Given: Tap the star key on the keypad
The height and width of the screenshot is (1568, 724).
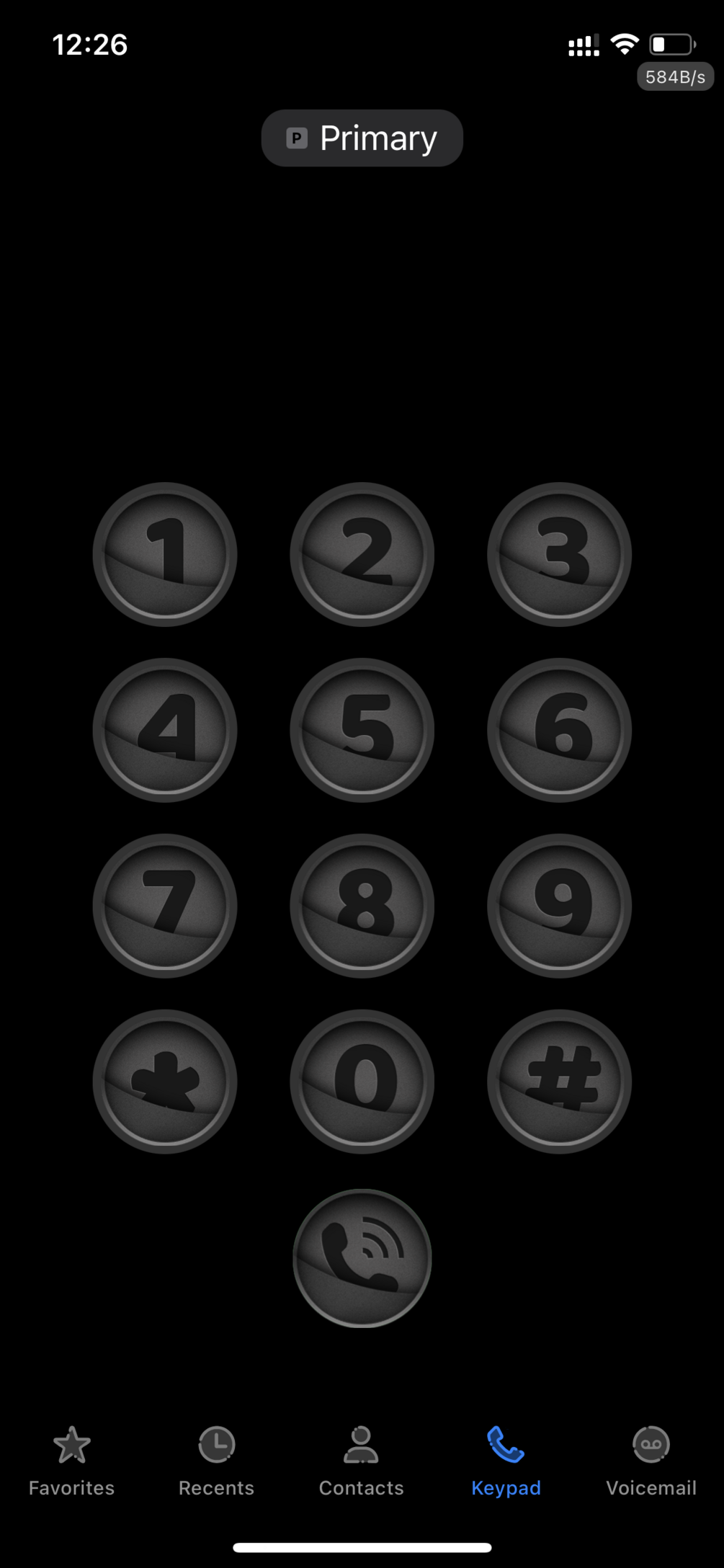Looking at the screenshot, I should 165,1082.
